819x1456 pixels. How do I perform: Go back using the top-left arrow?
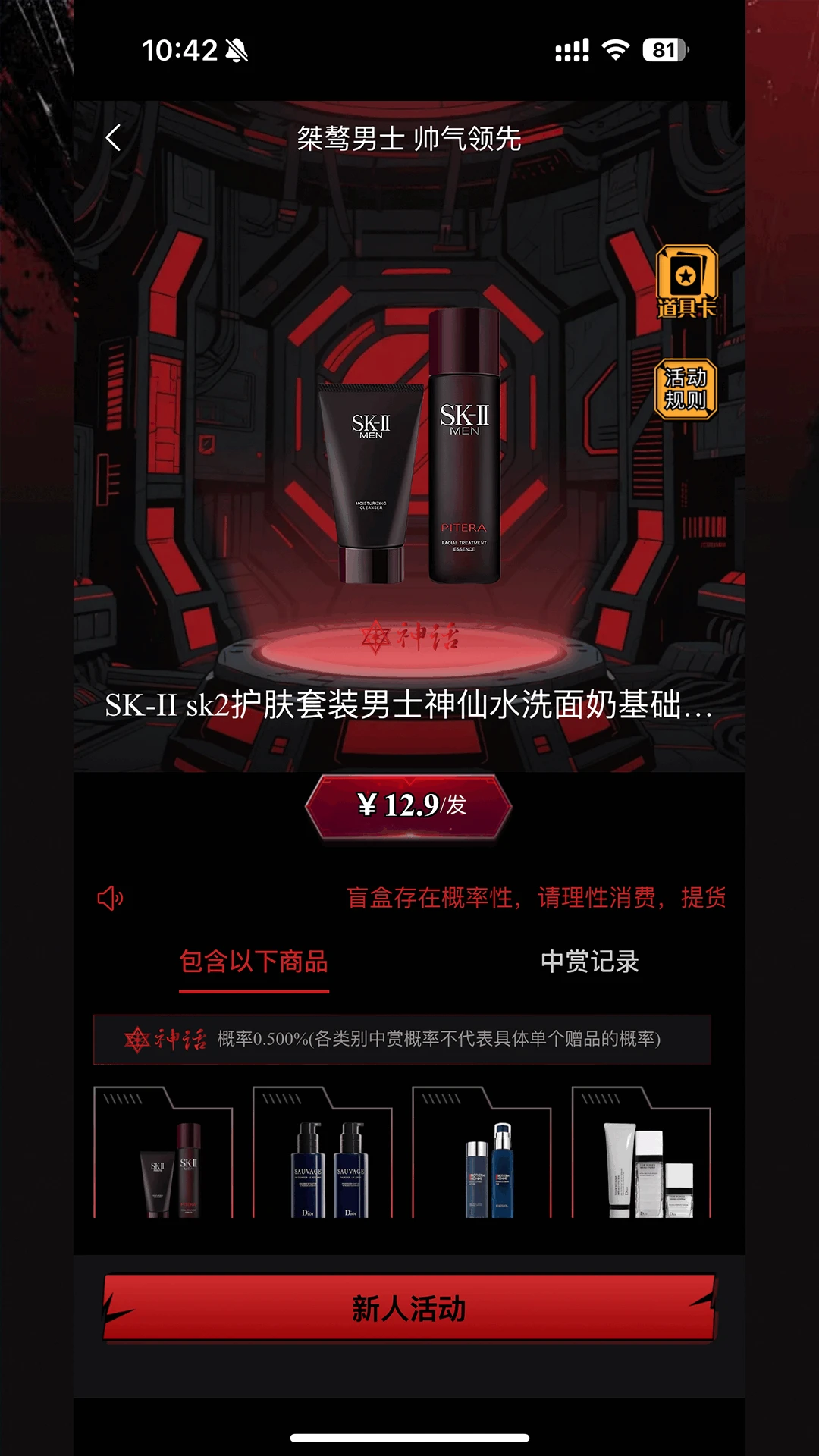[x=114, y=138]
